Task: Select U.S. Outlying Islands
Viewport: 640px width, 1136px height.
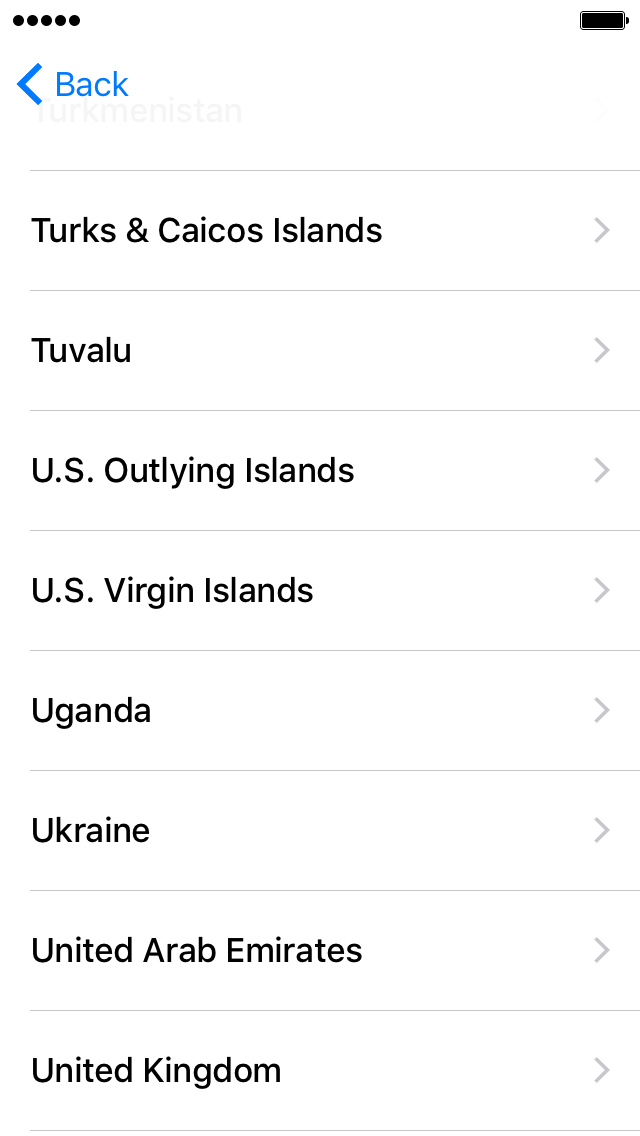Action: click(x=320, y=471)
